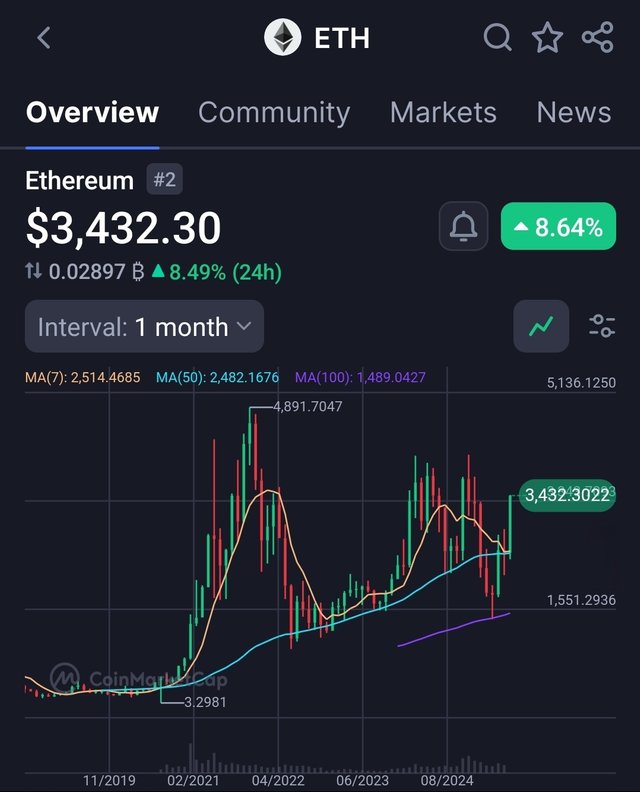
Task: Select the Overview tab
Action: (92, 112)
